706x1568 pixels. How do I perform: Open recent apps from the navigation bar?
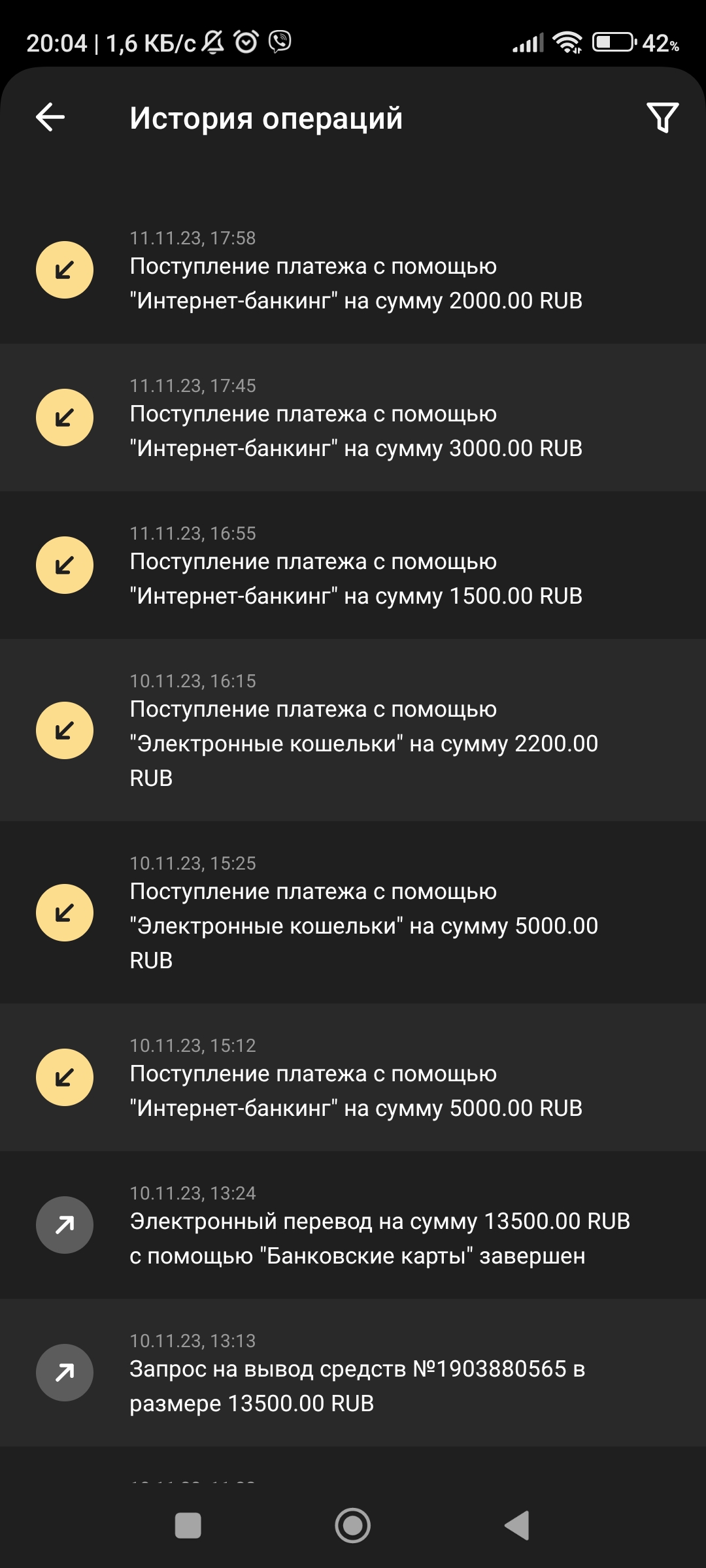[188, 1526]
